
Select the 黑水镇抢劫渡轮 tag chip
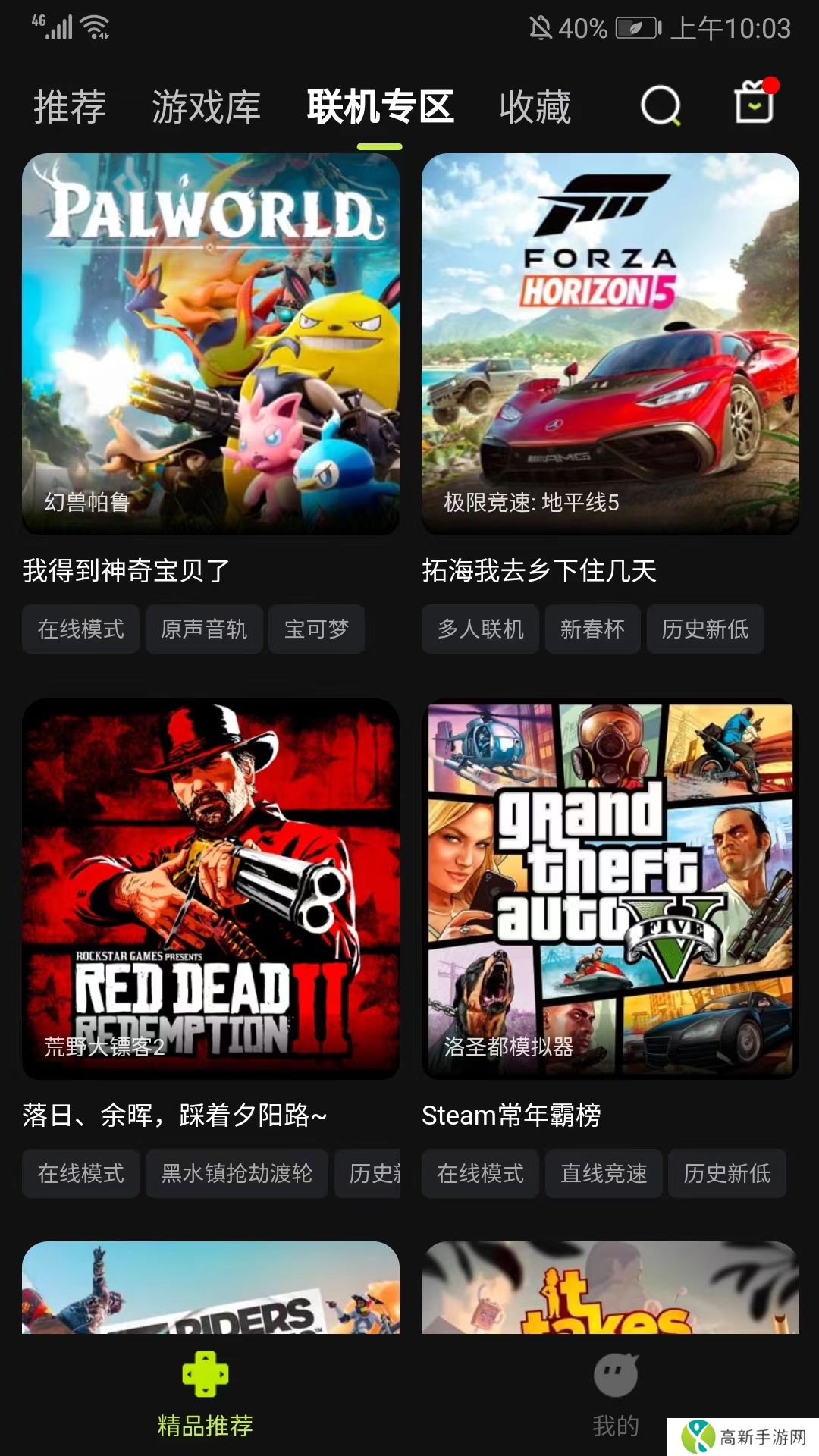pos(237,1174)
